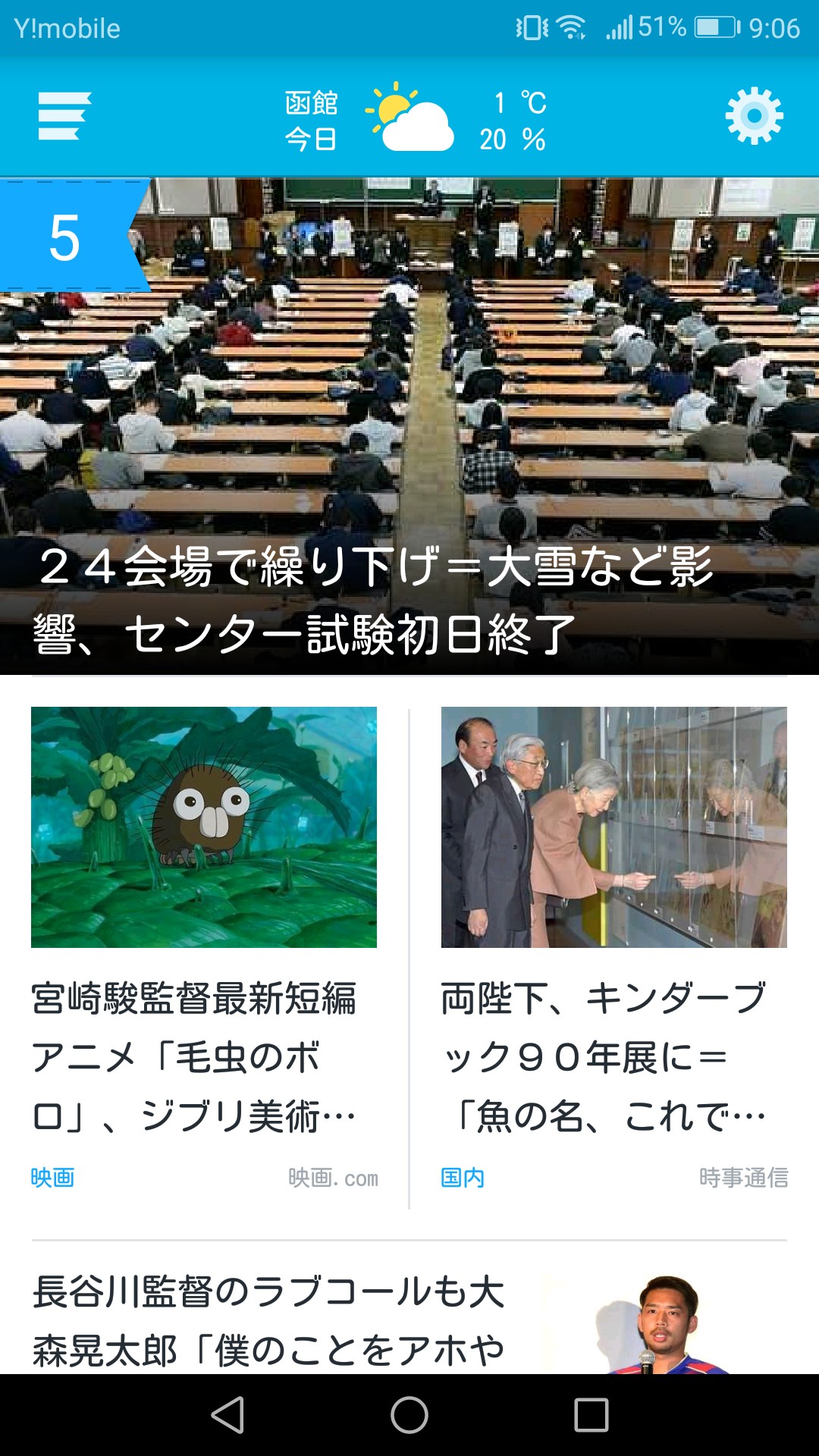The image size is (819, 1456).
Task: Return to the home screen
Action: pyautogui.click(x=409, y=1415)
